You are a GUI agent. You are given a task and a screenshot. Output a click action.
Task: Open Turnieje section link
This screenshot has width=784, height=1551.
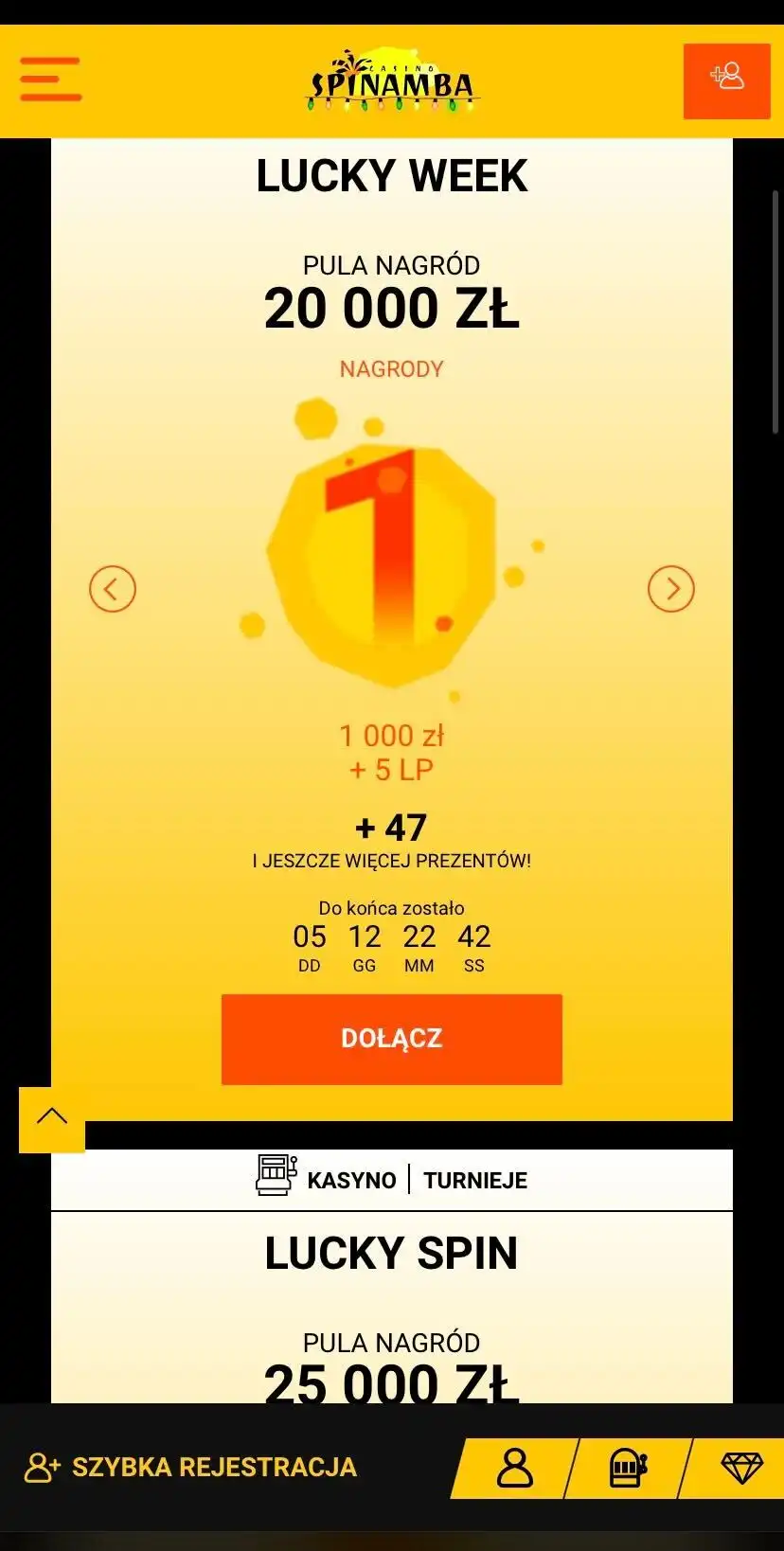[x=475, y=1180]
